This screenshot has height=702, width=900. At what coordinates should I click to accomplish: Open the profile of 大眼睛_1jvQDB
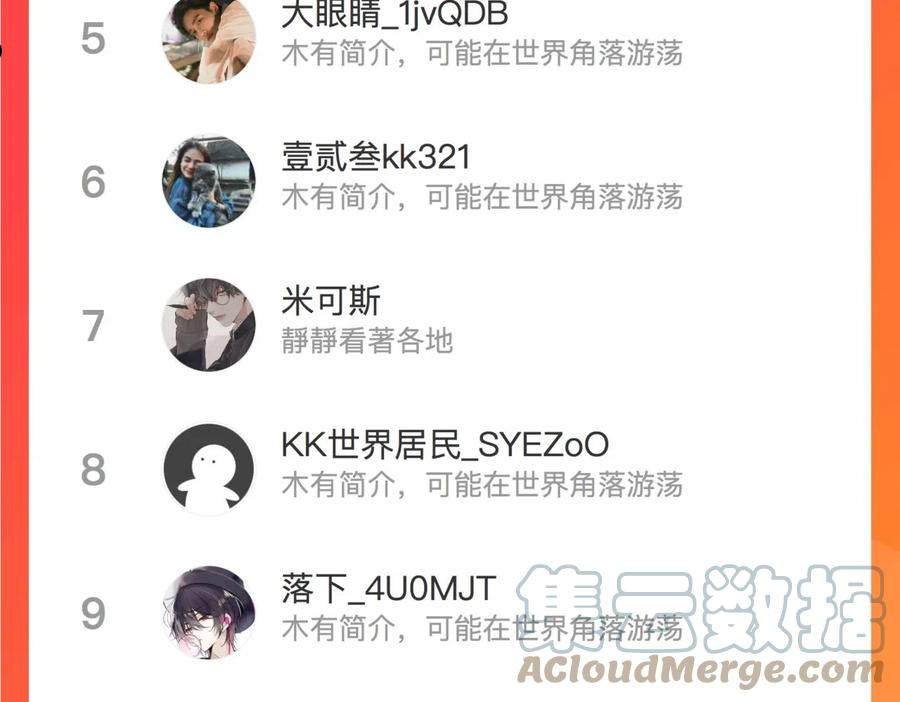[x=450, y=38]
